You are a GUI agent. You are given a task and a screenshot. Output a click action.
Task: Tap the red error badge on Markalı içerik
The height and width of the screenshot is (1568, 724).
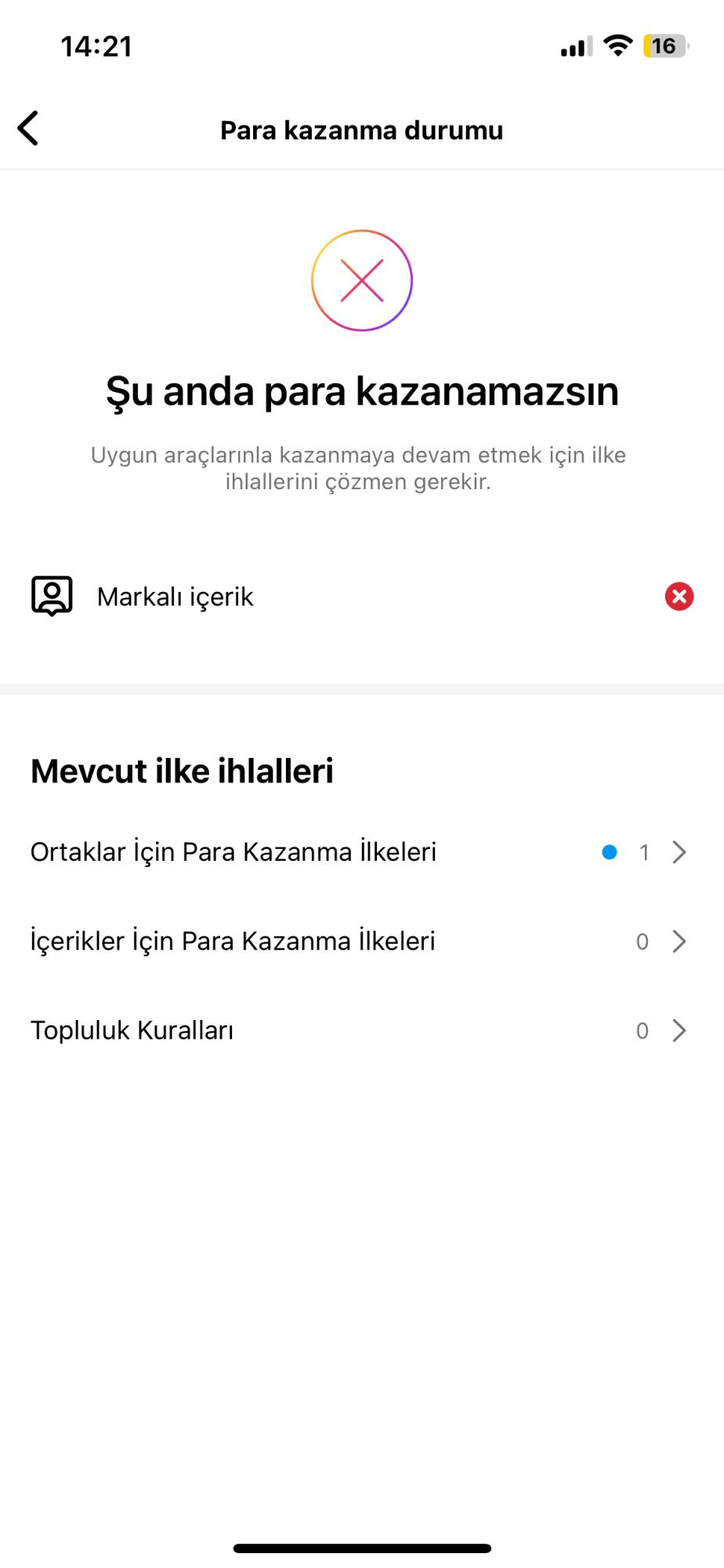tap(679, 596)
